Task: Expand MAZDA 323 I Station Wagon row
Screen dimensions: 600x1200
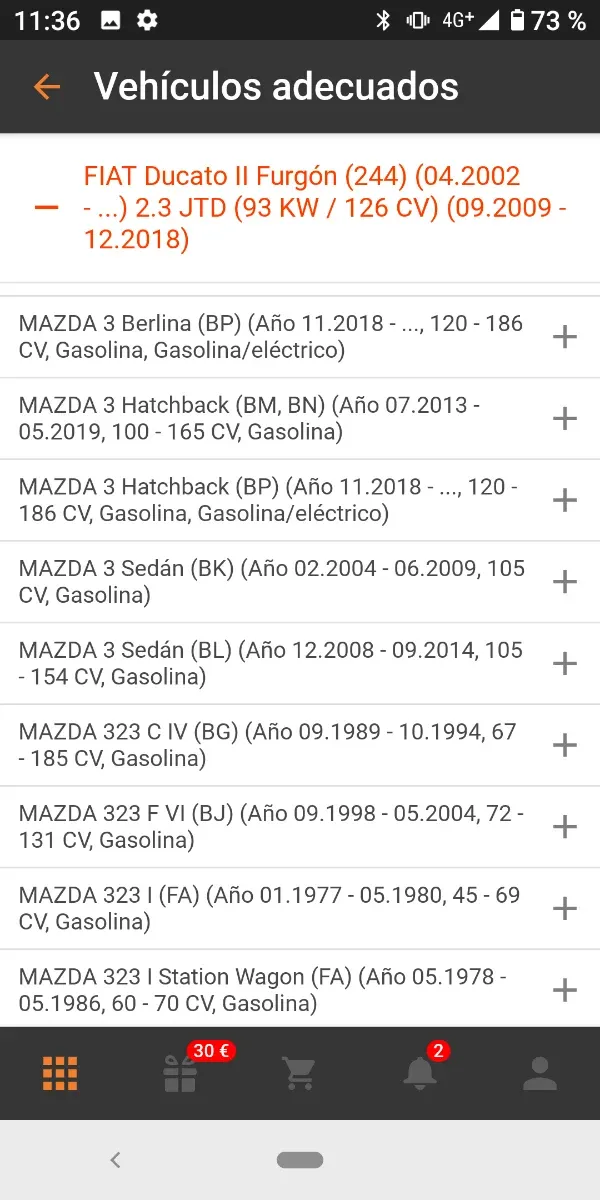Action: 565,991
